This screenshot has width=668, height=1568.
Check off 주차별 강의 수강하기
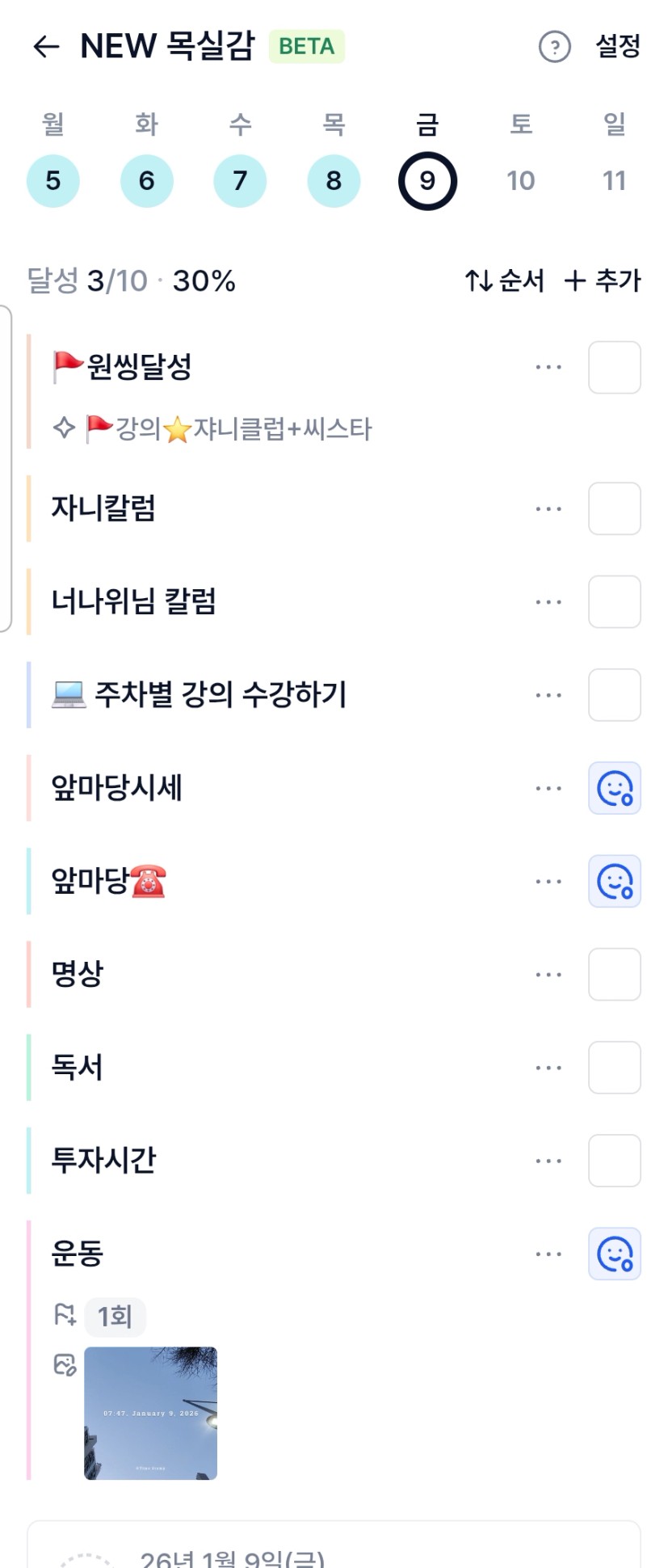pos(614,695)
